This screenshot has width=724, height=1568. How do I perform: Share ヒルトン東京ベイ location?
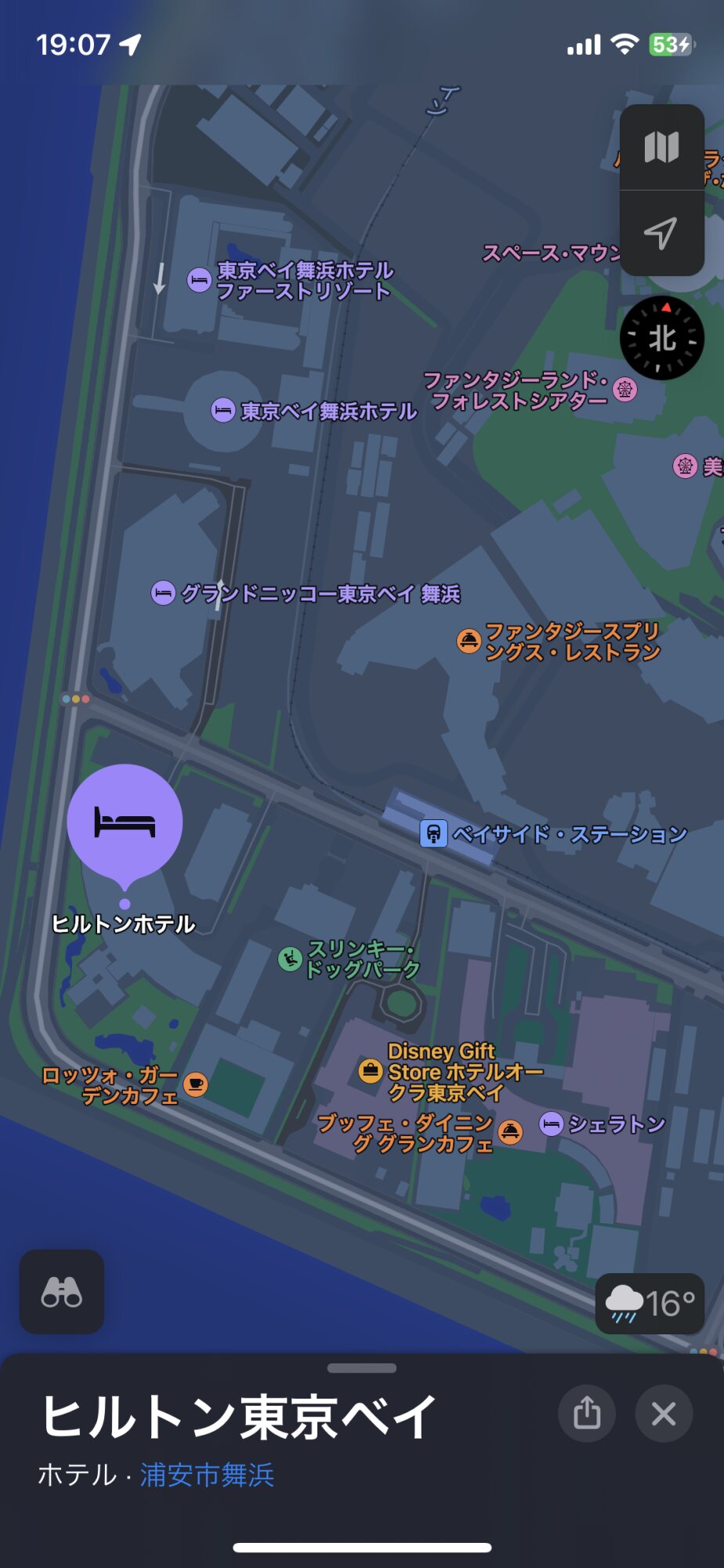pyautogui.click(x=587, y=1414)
